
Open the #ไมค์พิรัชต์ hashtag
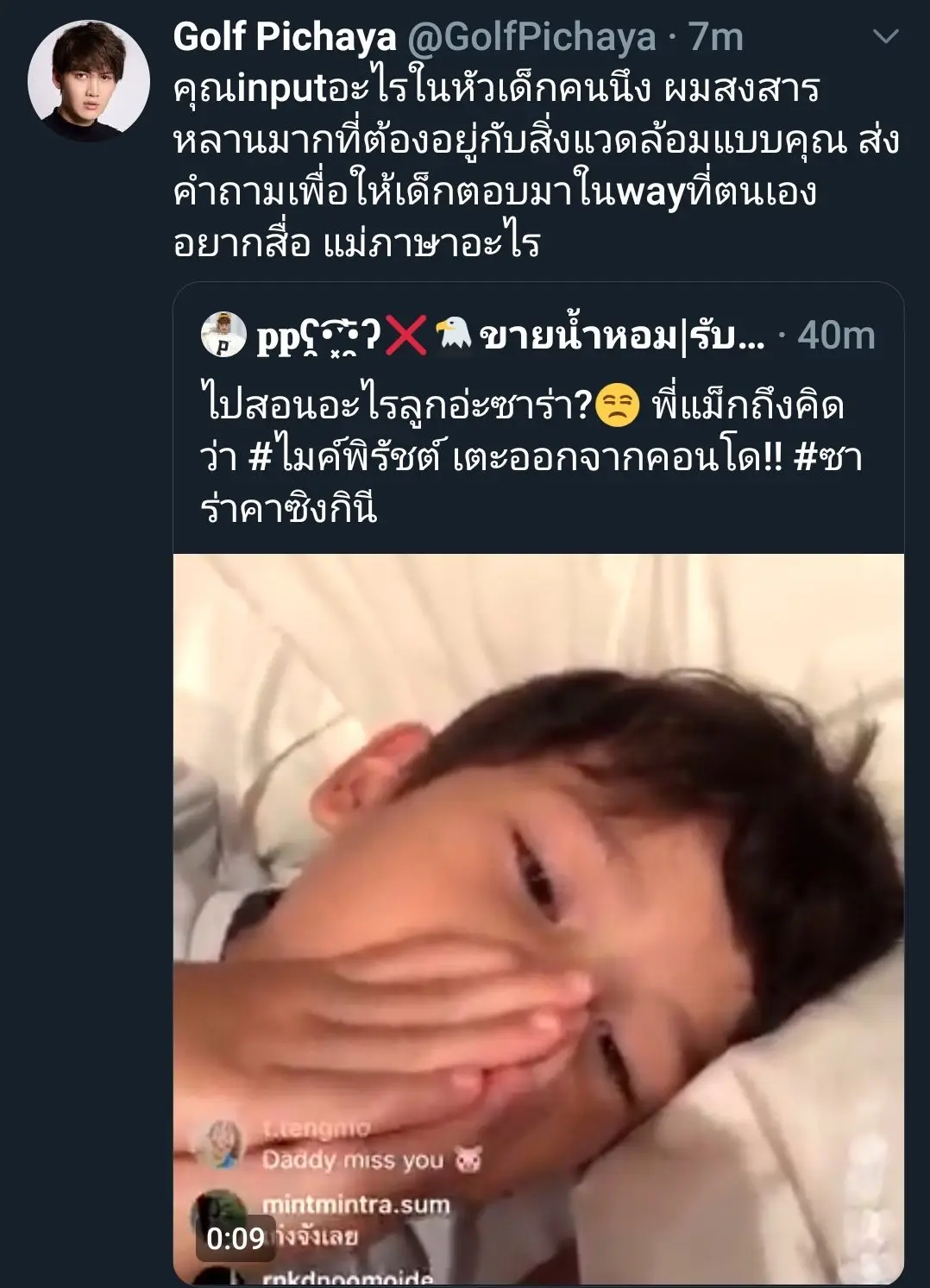point(344,456)
